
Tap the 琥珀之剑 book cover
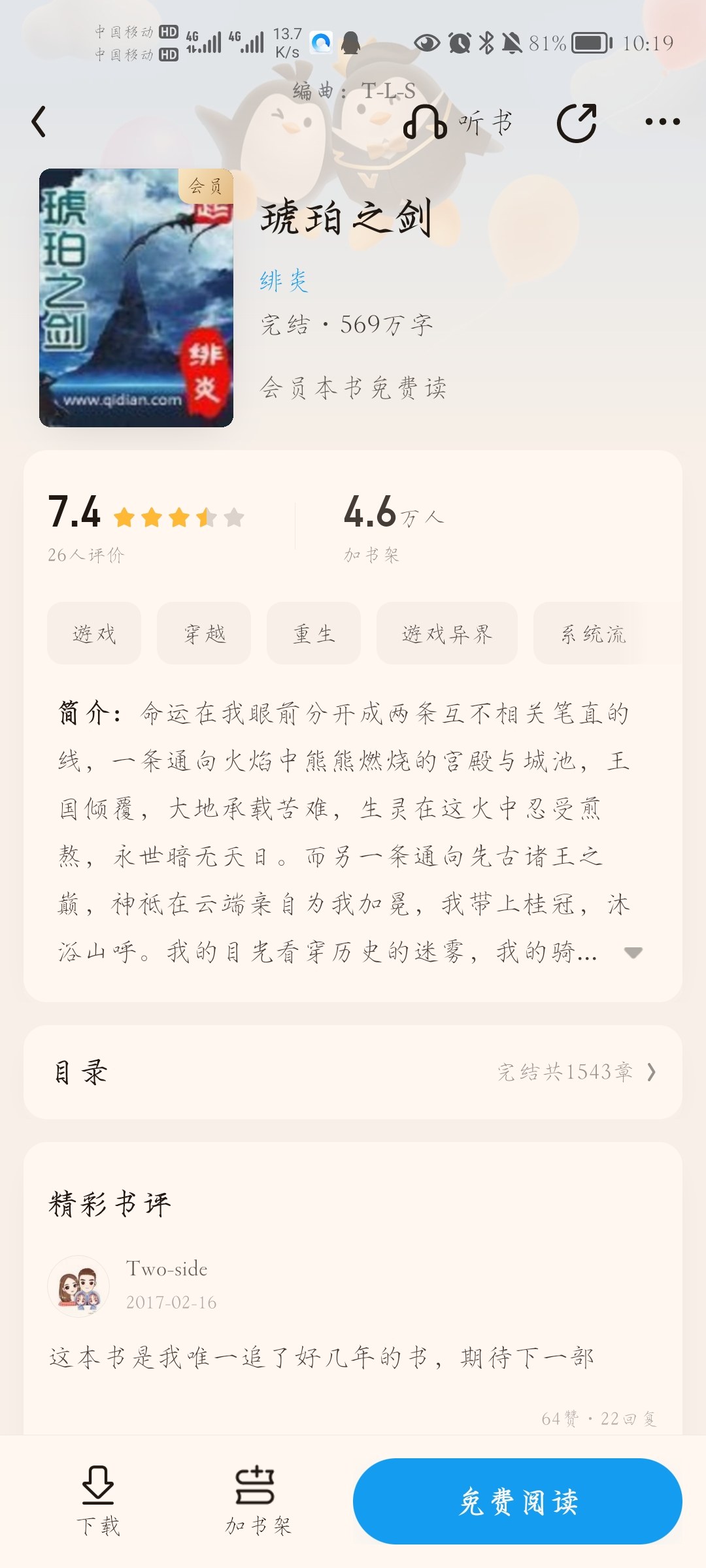(x=136, y=298)
